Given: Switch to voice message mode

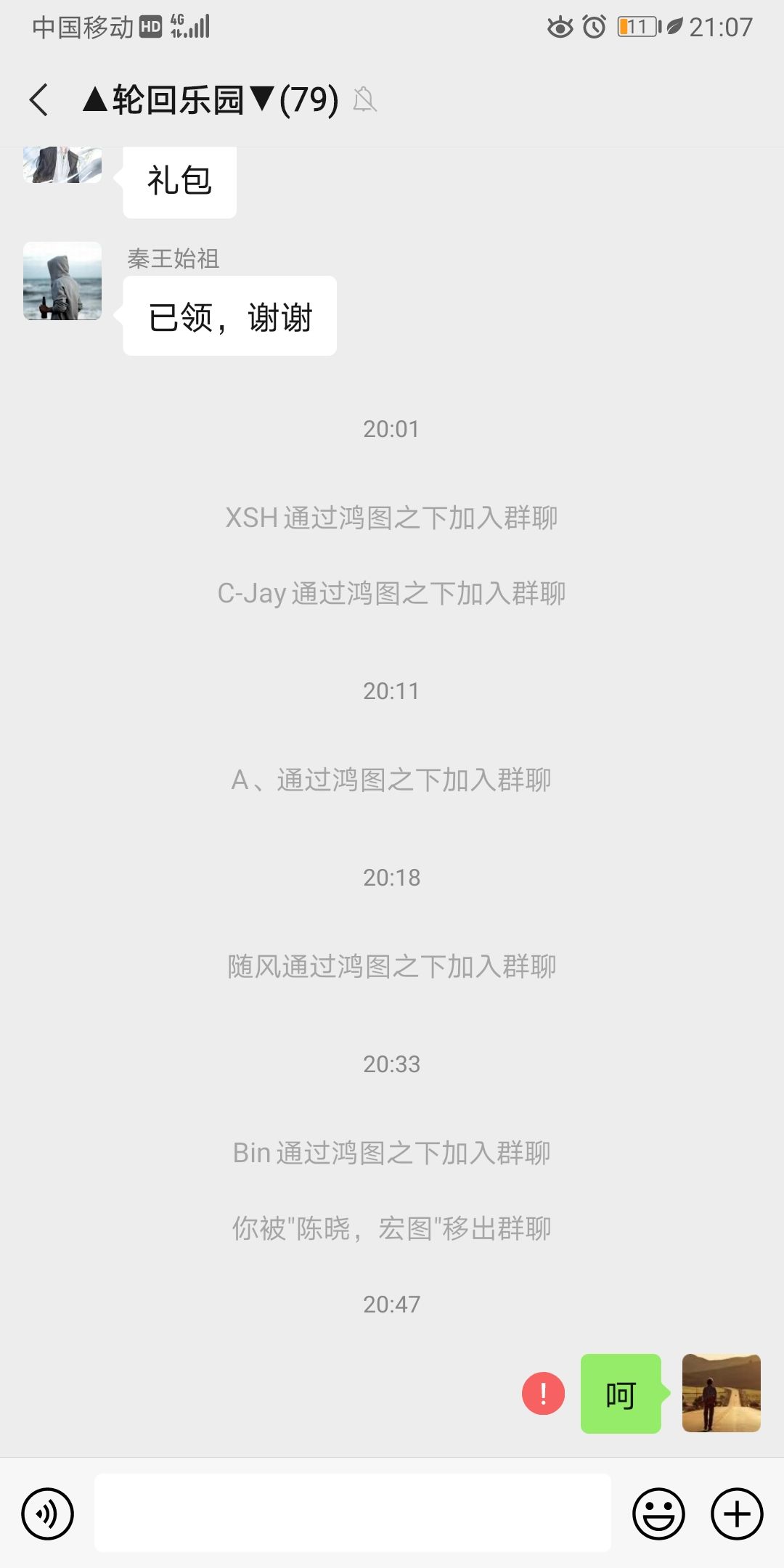Looking at the screenshot, I should 48,1514.
